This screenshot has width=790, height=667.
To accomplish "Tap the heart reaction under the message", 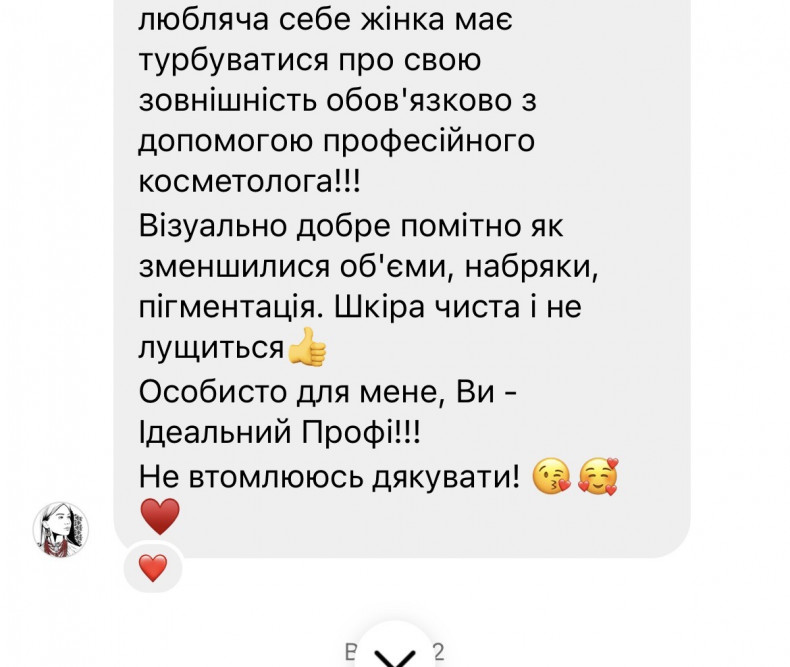I will pyautogui.click(x=152, y=570).
